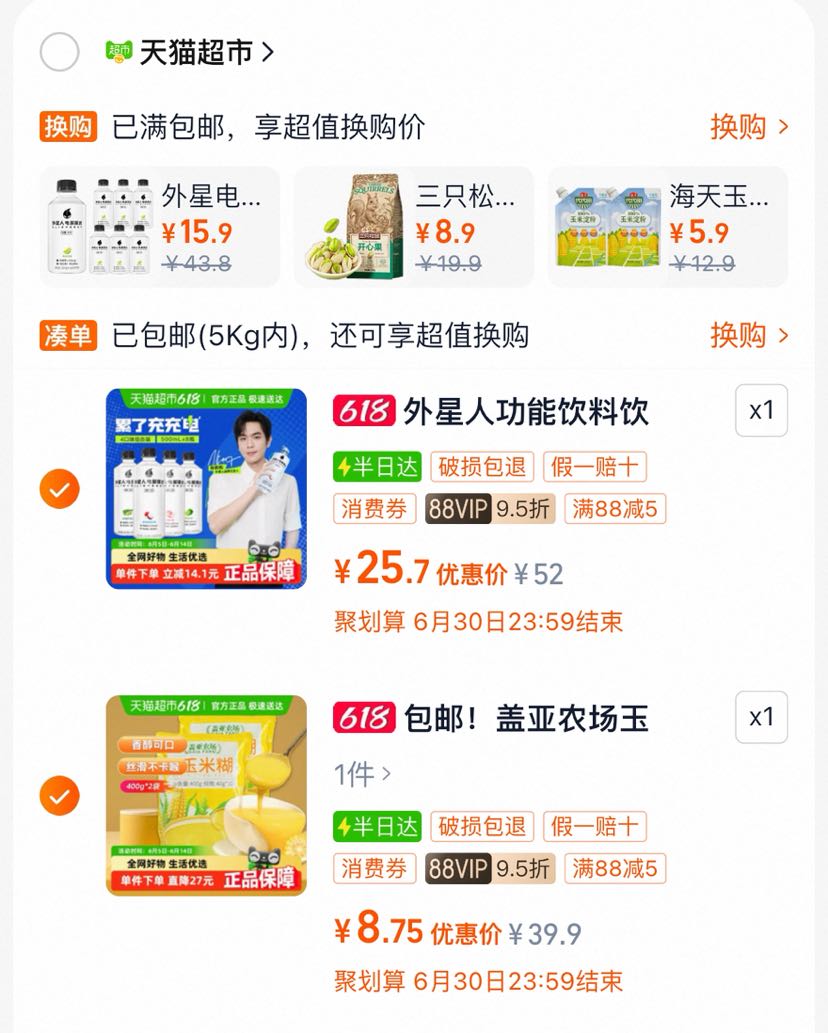This screenshot has width=828, height=1033.
Task: Open the 外星人功能饮料 product image
Action: click(x=207, y=488)
